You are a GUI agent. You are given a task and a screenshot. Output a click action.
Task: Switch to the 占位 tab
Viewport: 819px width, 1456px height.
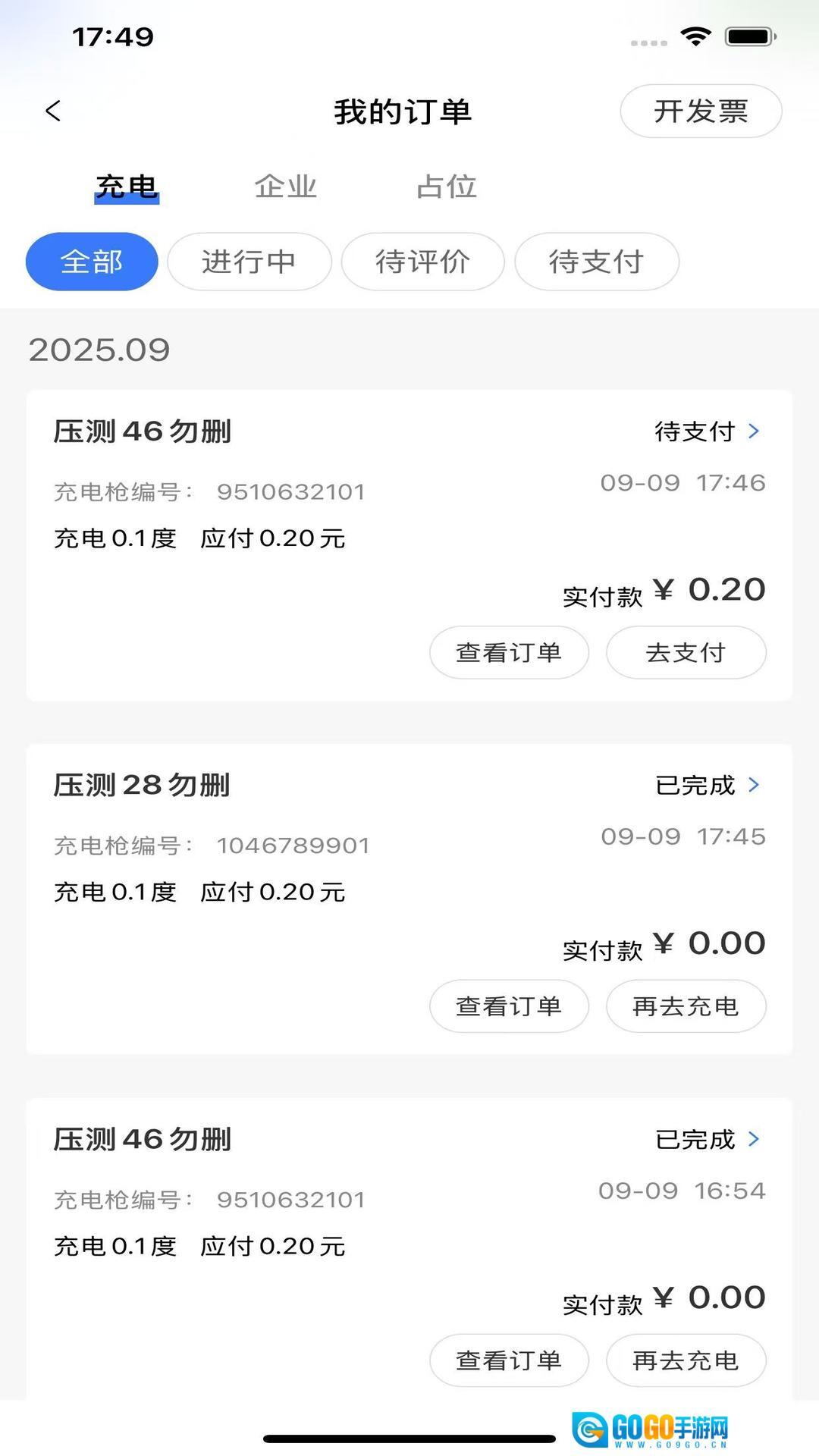[x=447, y=187]
